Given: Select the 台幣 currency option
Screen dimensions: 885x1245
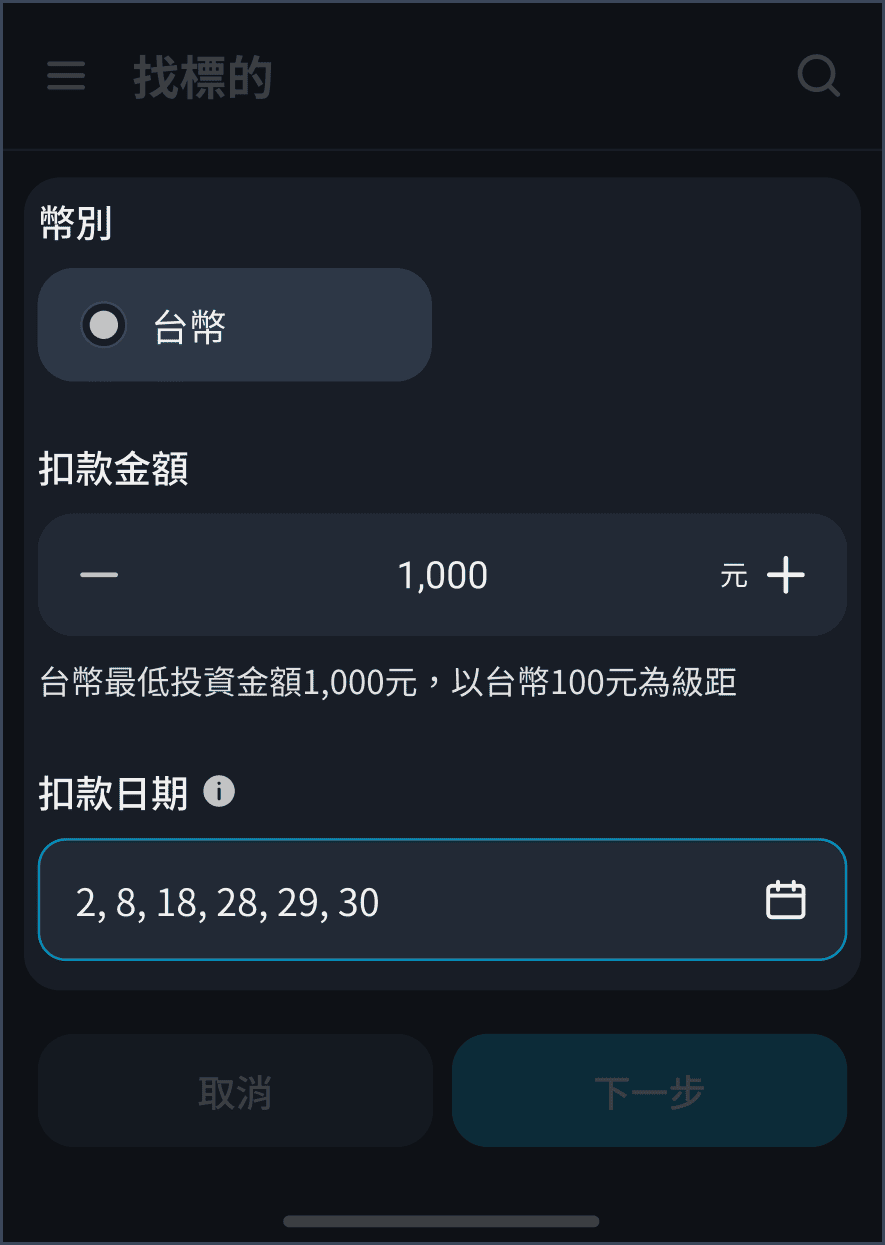Looking at the screenshot, I should (234, 325).
